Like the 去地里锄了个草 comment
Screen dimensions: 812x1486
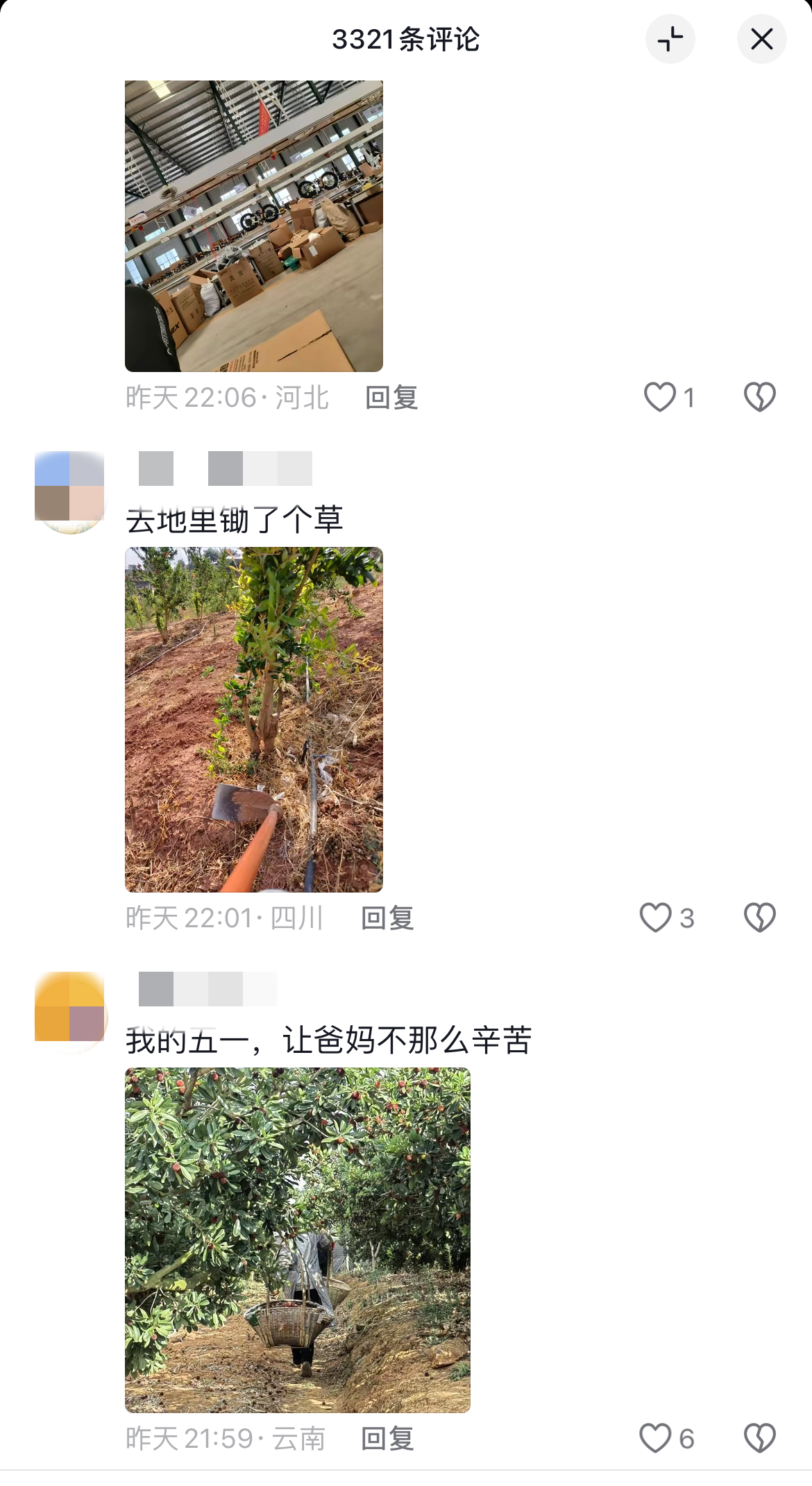point(656,918)
